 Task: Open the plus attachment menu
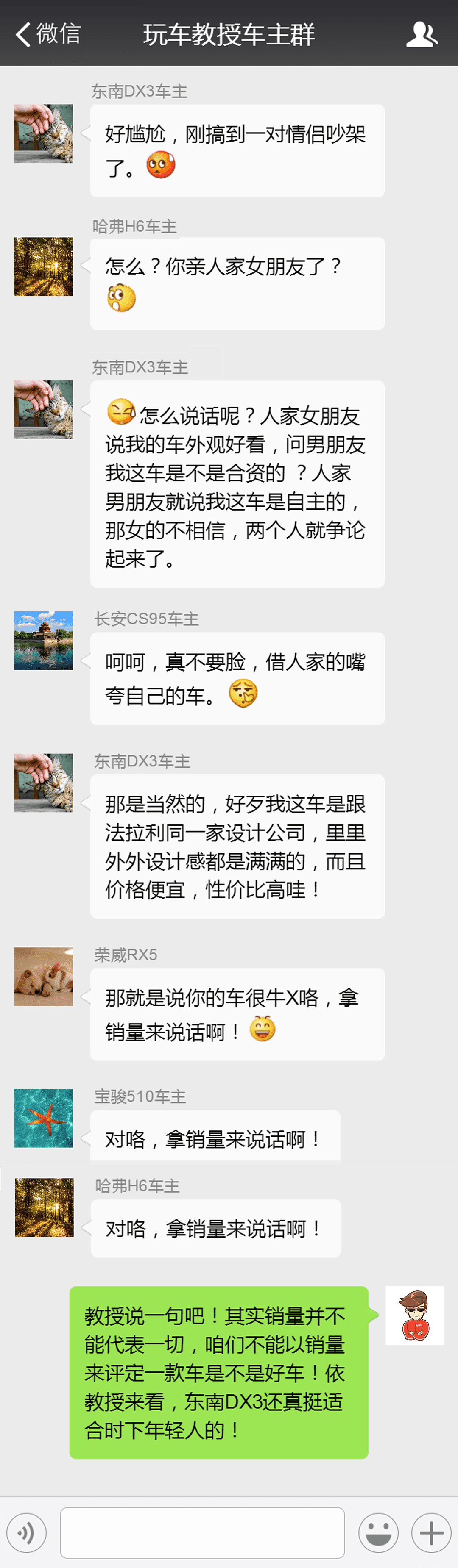point(431,1532)
